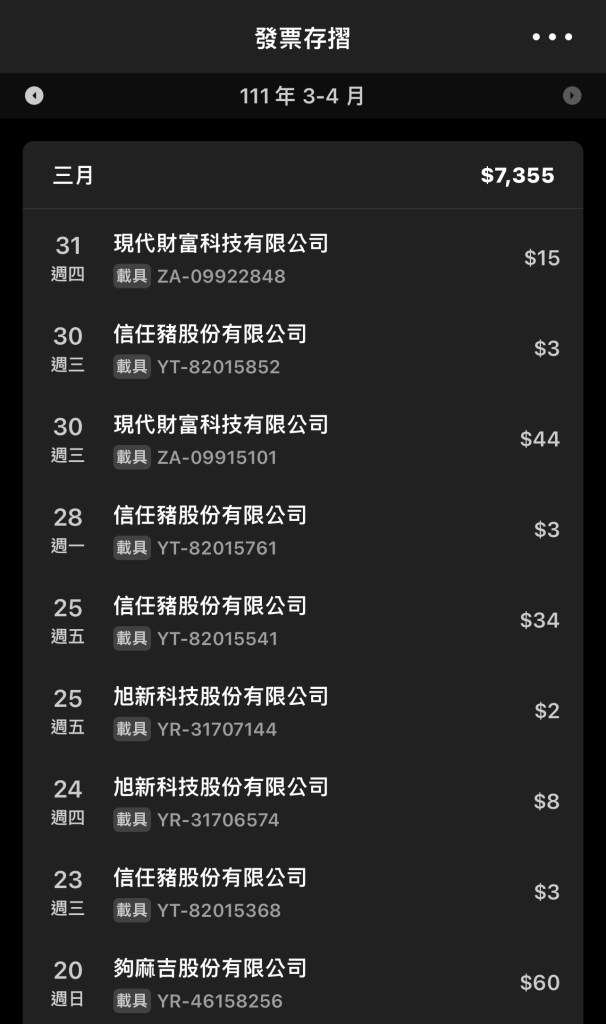The height and width of the screenshot is (1024, 606).
Task: Select invoice YT-82015761 from the 28th
Action: (303, 530)
